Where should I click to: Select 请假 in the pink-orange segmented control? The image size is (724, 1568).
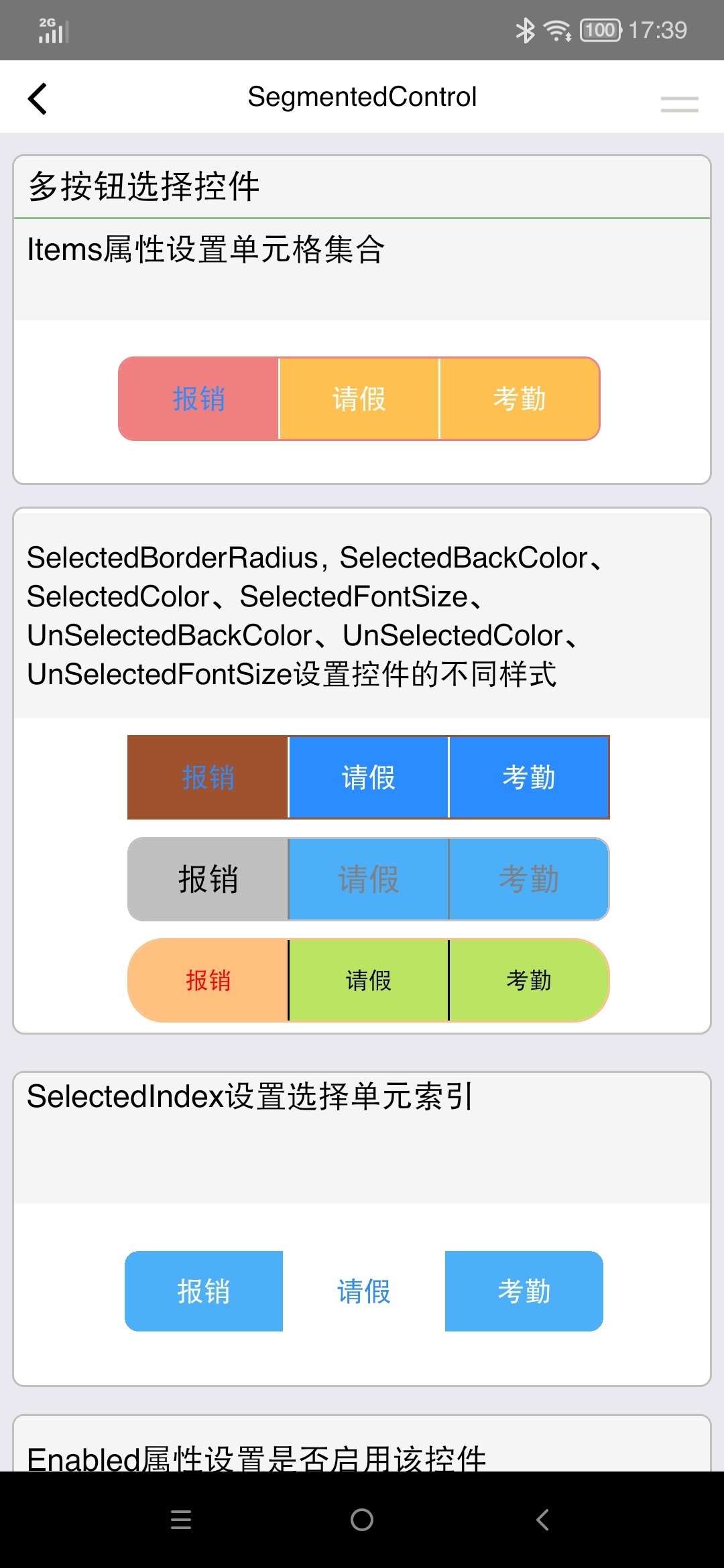point(359,399)
